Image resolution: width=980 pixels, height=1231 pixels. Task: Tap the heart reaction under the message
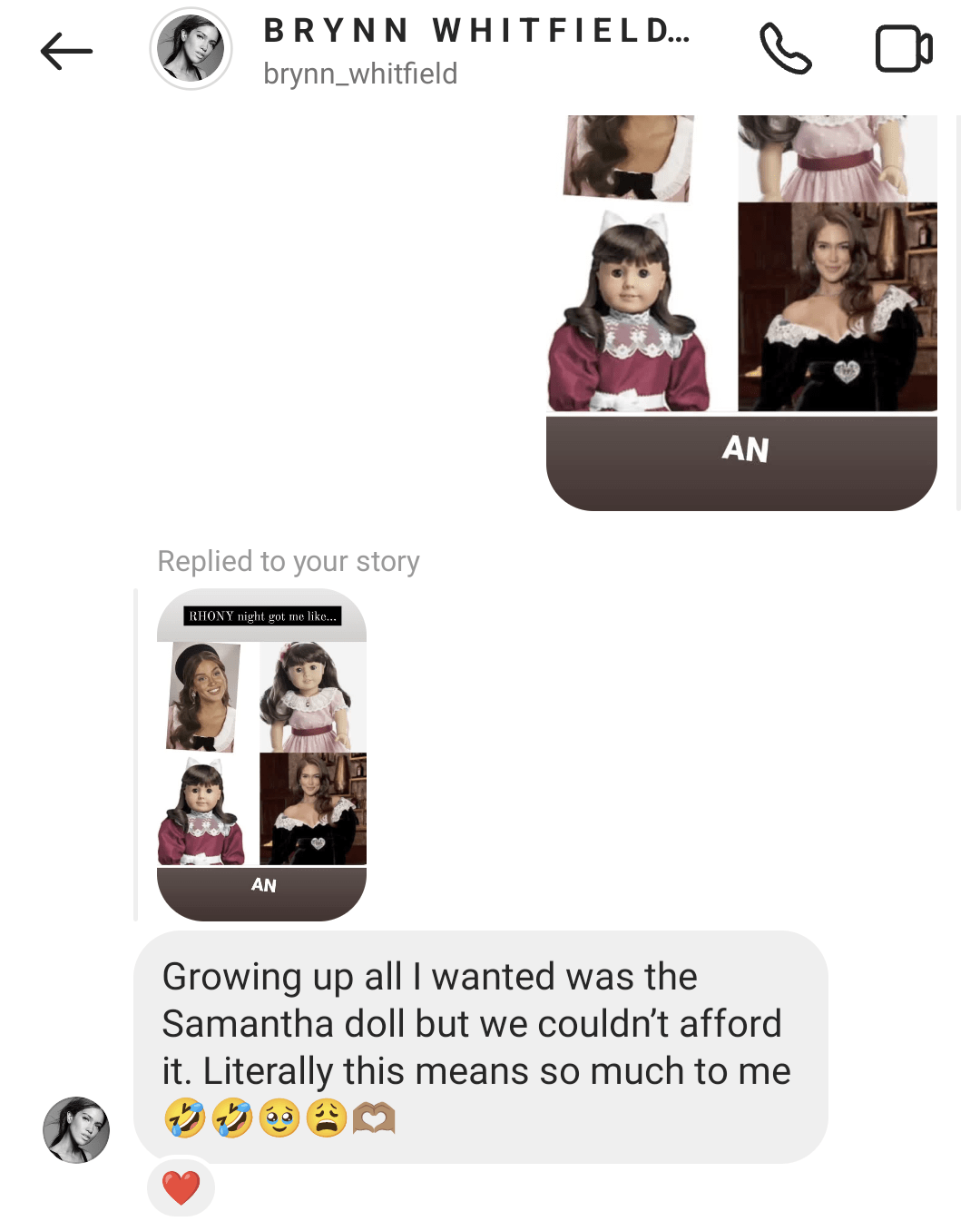coord(181,1187)
